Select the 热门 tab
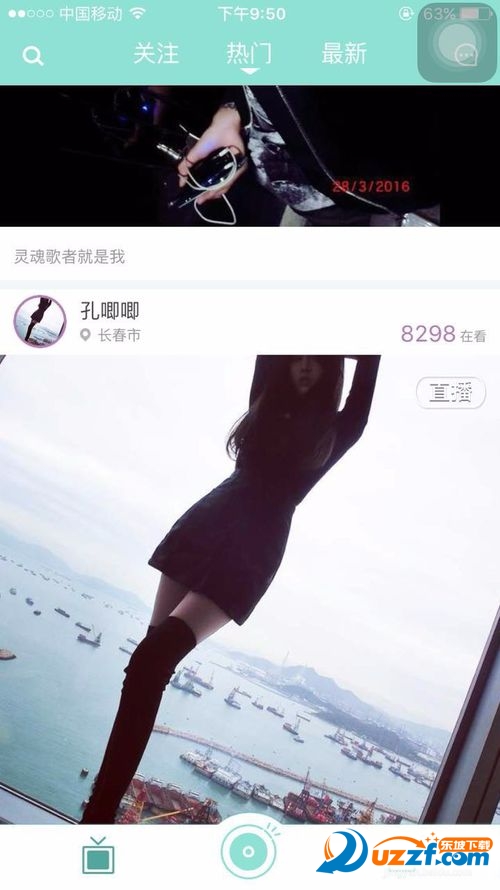500x890 pixels. point(249,53)
